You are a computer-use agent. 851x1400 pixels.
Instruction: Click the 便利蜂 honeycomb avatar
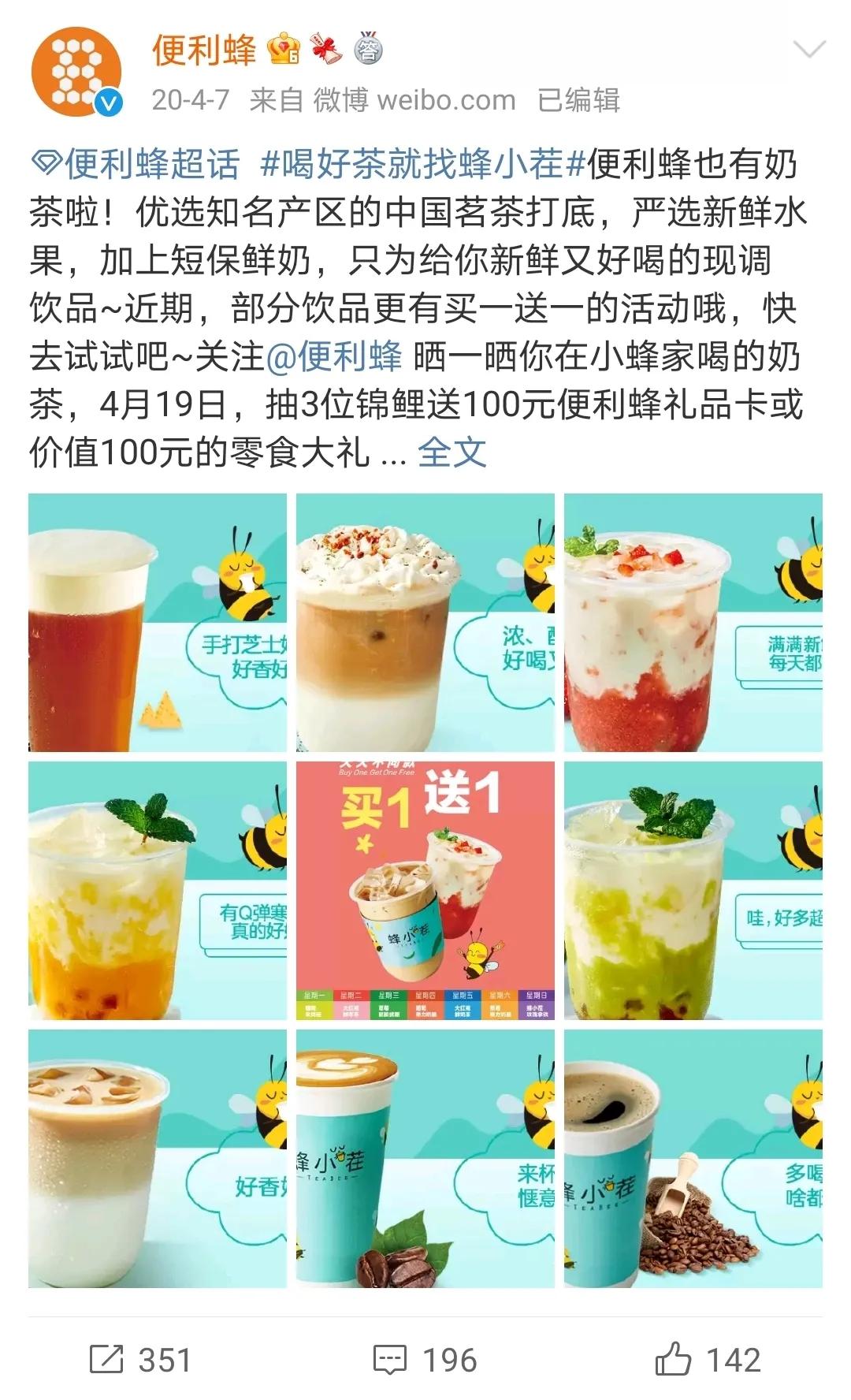pyautogui.click(x=76, y=71)
